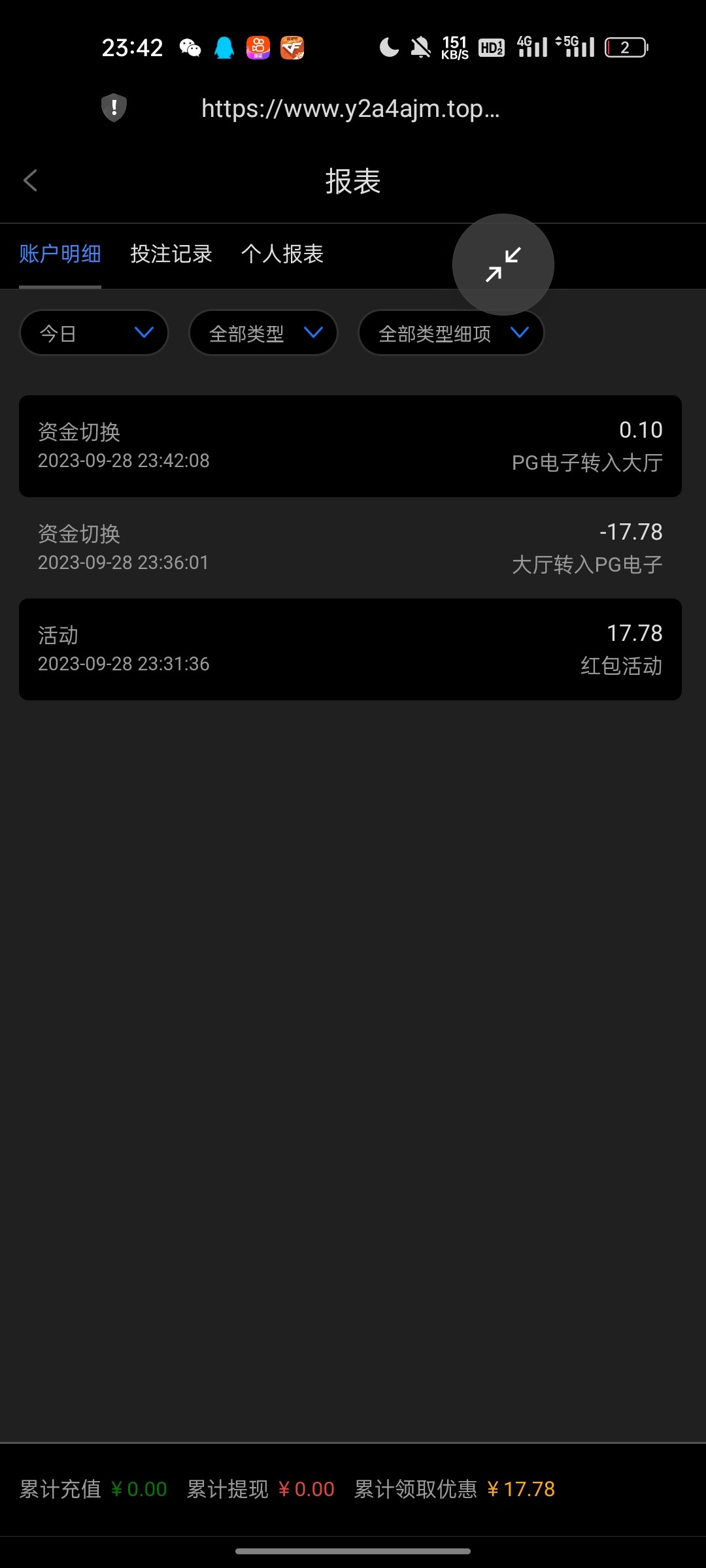Expand the 全部类型 type dropdown
The height and width of the screenshot is (1568, 706).
coord(263,333)
